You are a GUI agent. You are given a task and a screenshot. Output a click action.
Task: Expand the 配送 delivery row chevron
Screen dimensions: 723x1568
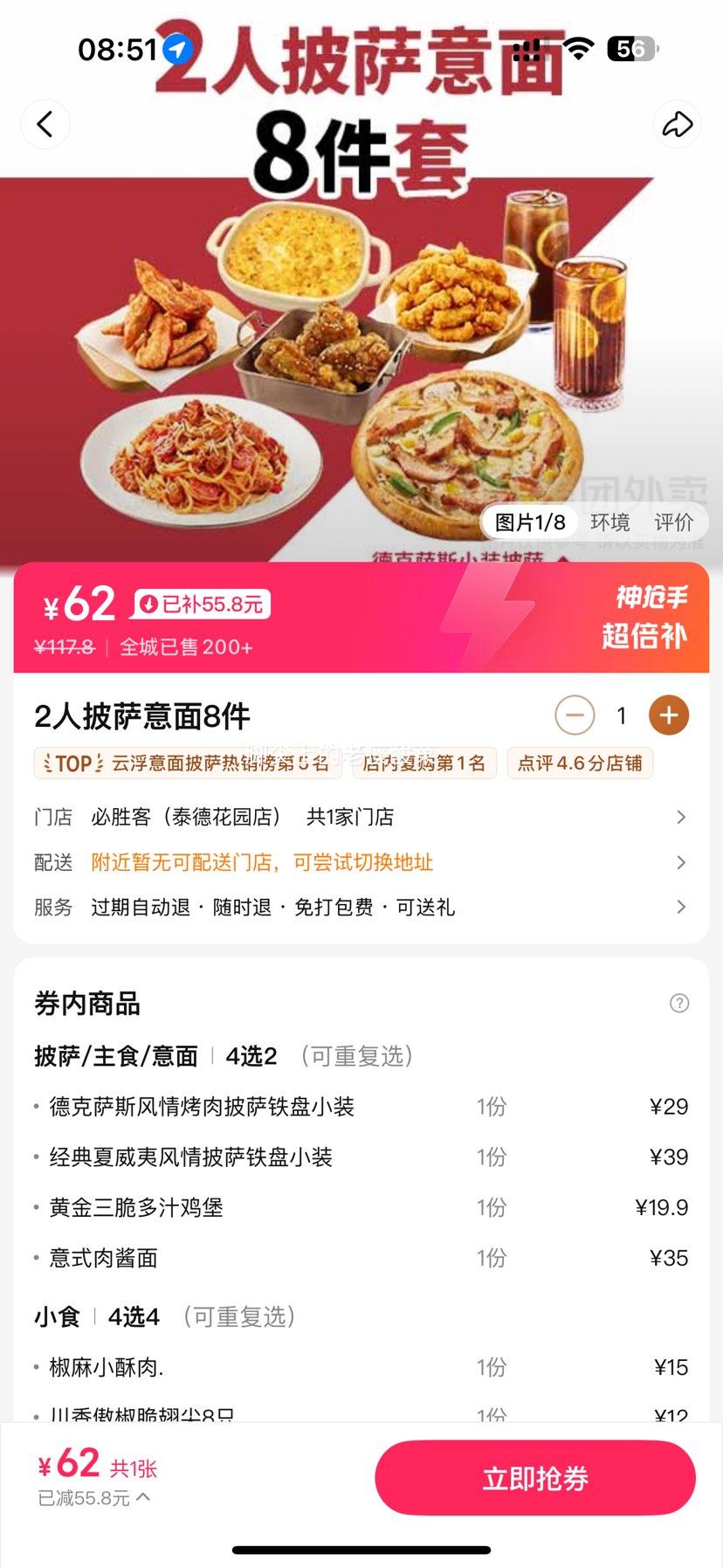[x=681, y=862]
